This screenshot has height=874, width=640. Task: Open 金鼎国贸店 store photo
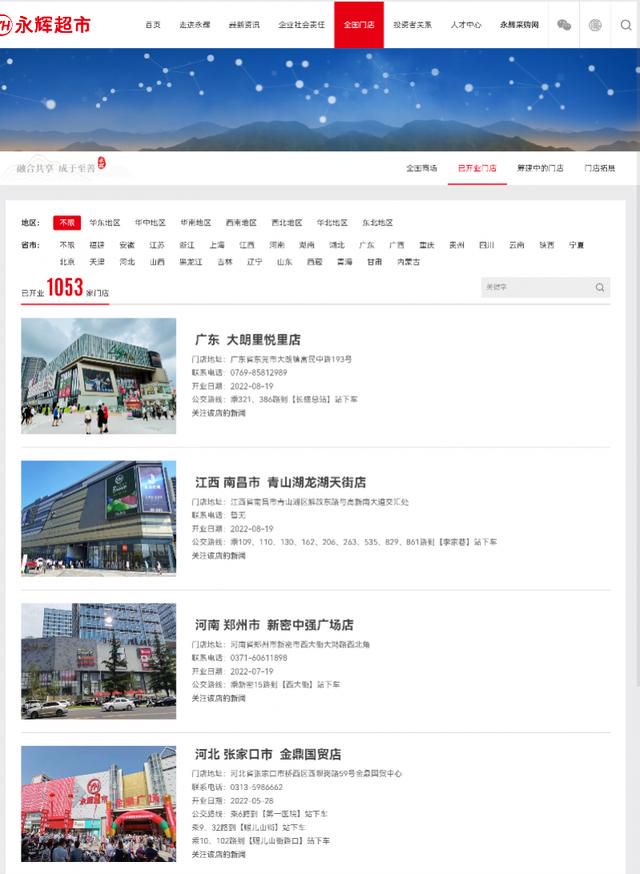coord(98,803)
